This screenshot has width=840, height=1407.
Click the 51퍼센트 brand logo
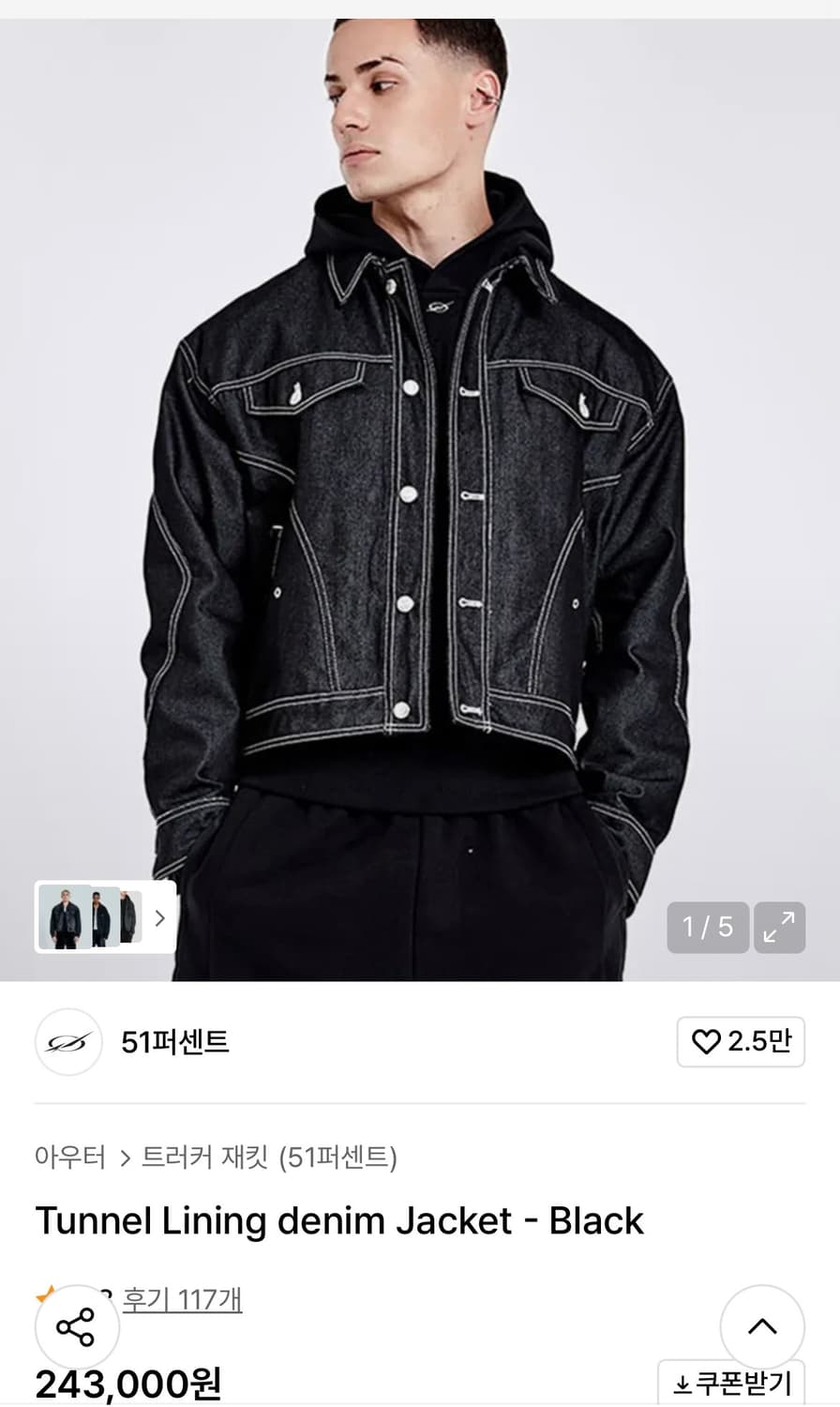point(67,1042)
